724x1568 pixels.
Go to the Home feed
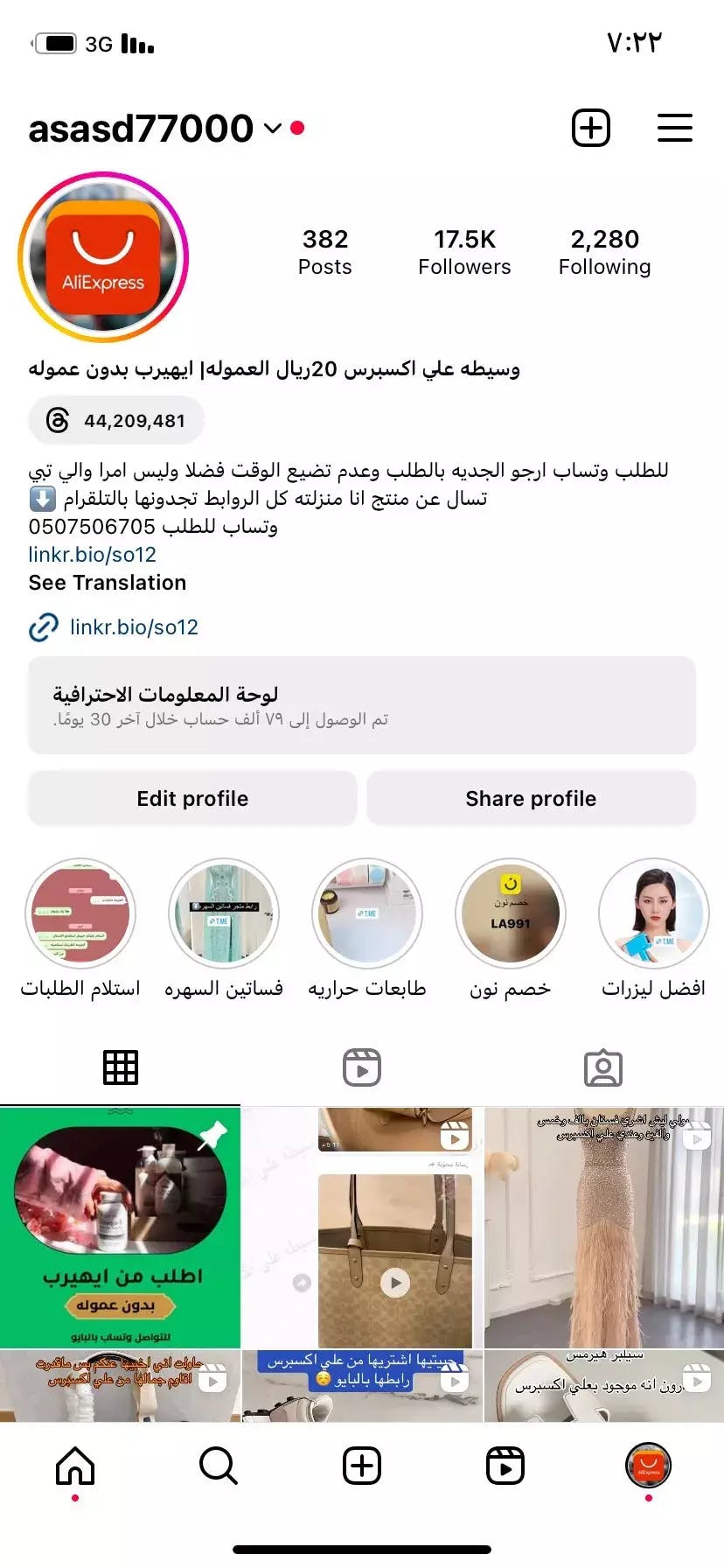tap(75, 1466)
